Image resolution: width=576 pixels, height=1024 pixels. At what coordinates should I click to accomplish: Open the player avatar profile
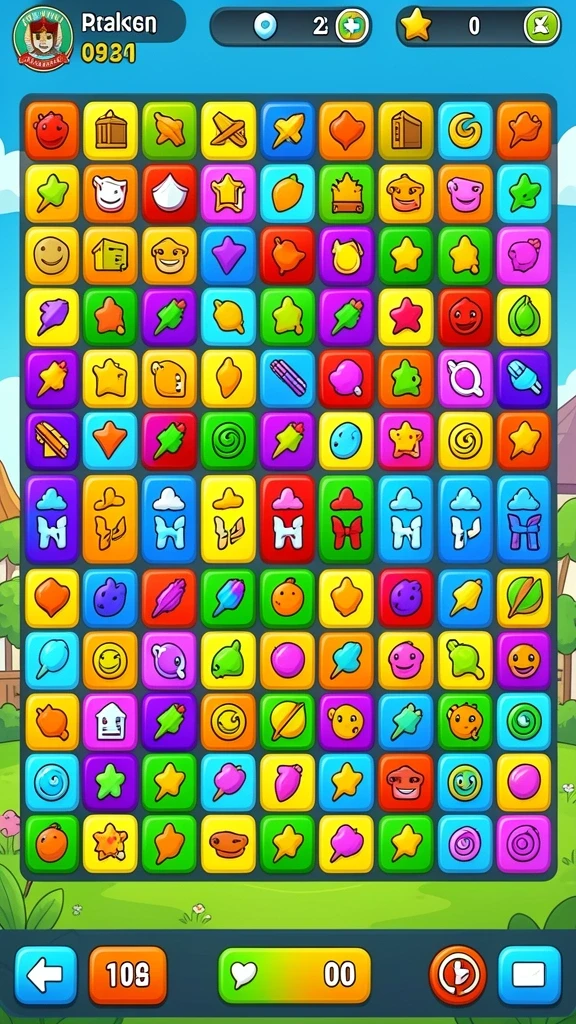(x=42, y=38)
